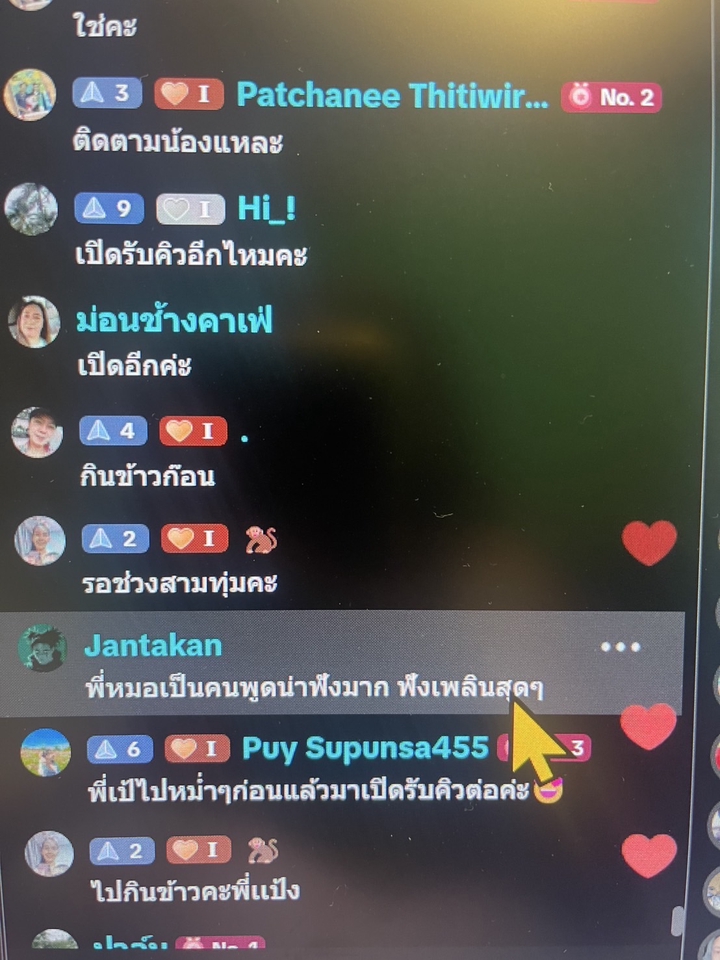Open the three-dot menu on Jantakan's comment
The height and width of the screenshot is (960, 720).
click(x=620, y=647)
